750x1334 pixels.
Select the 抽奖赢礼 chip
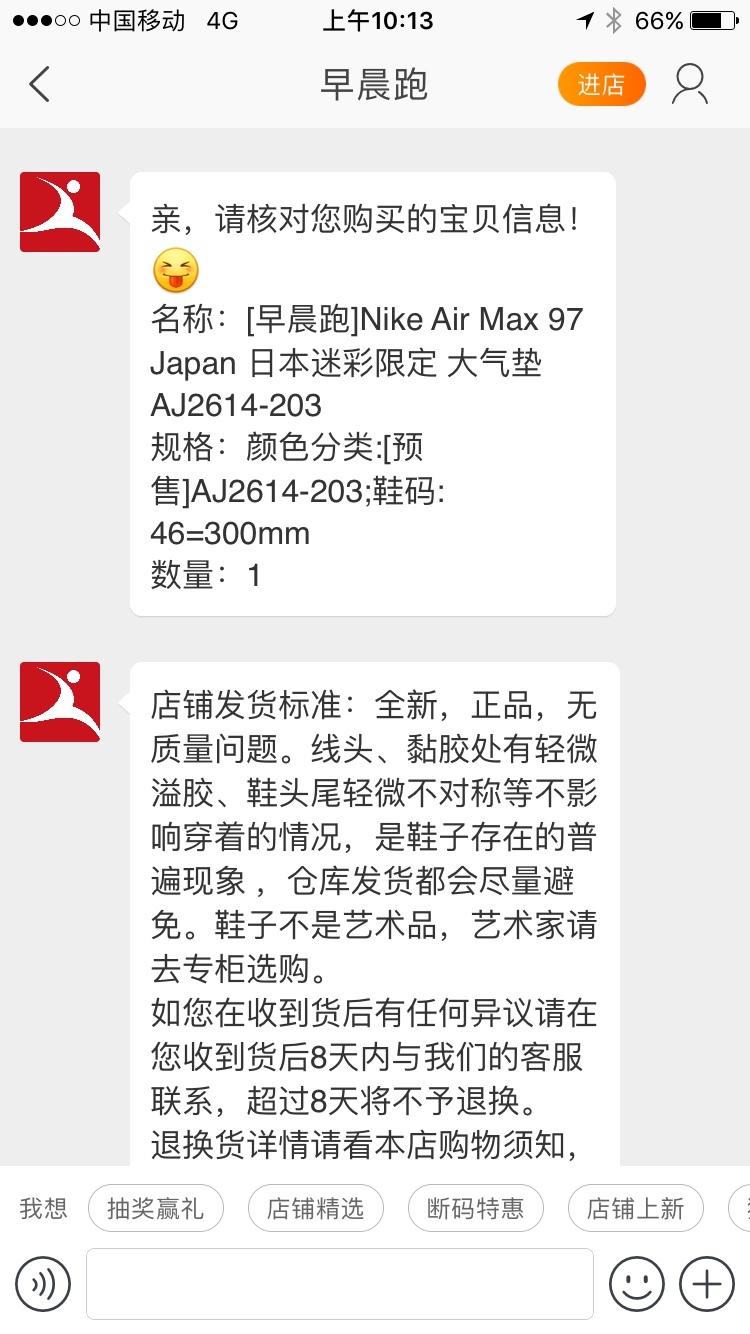point(156,1208)
